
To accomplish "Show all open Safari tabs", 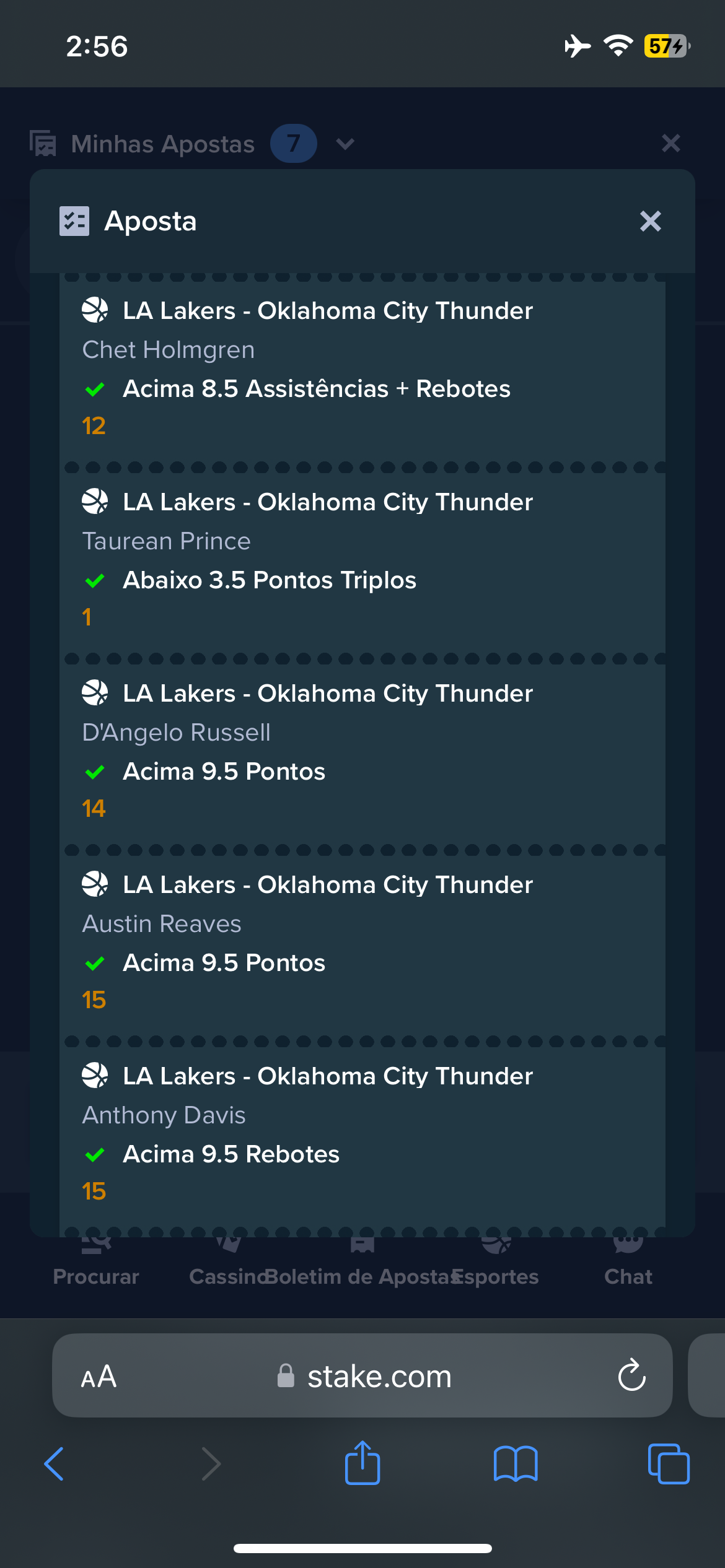I will (669, 1464).
